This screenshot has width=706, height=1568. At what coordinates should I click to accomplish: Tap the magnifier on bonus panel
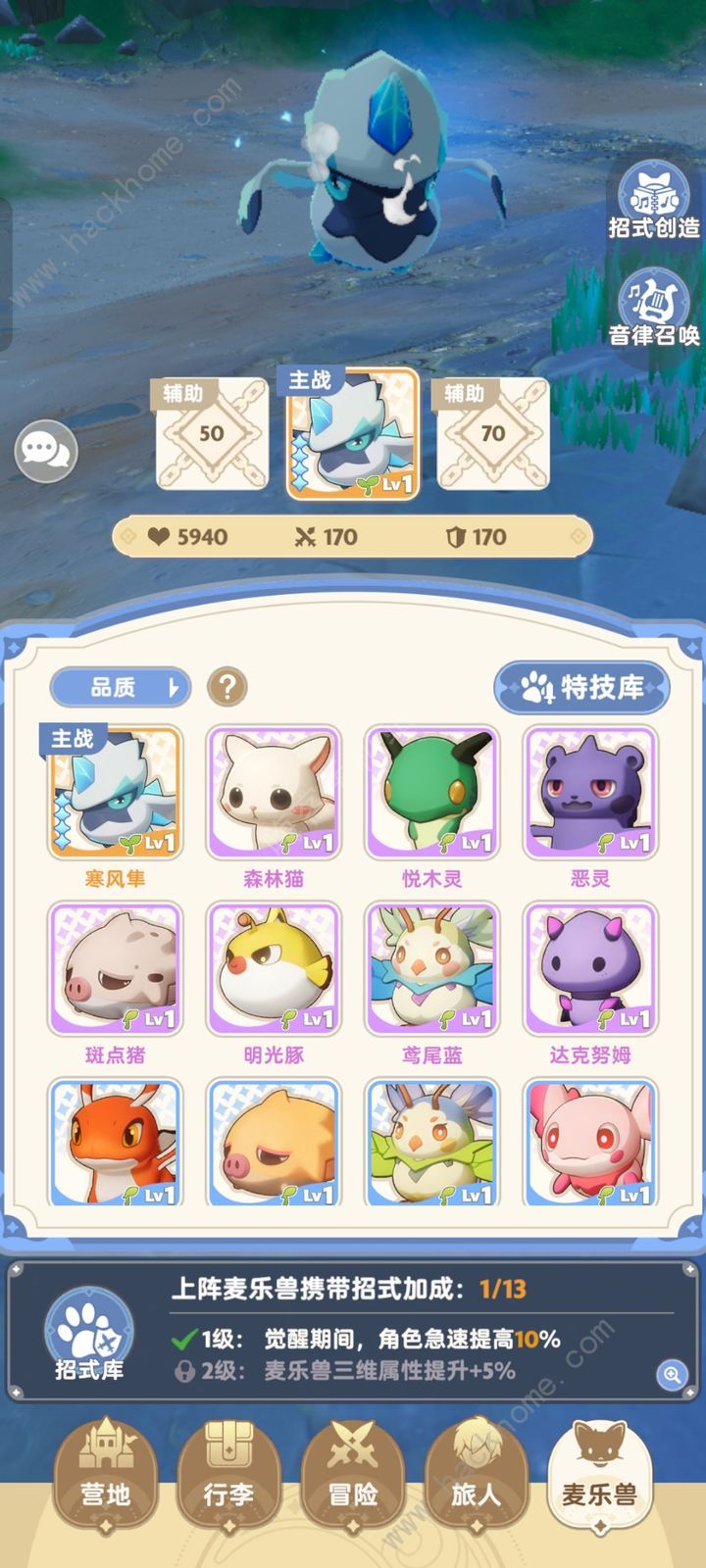coord(672,1375)
